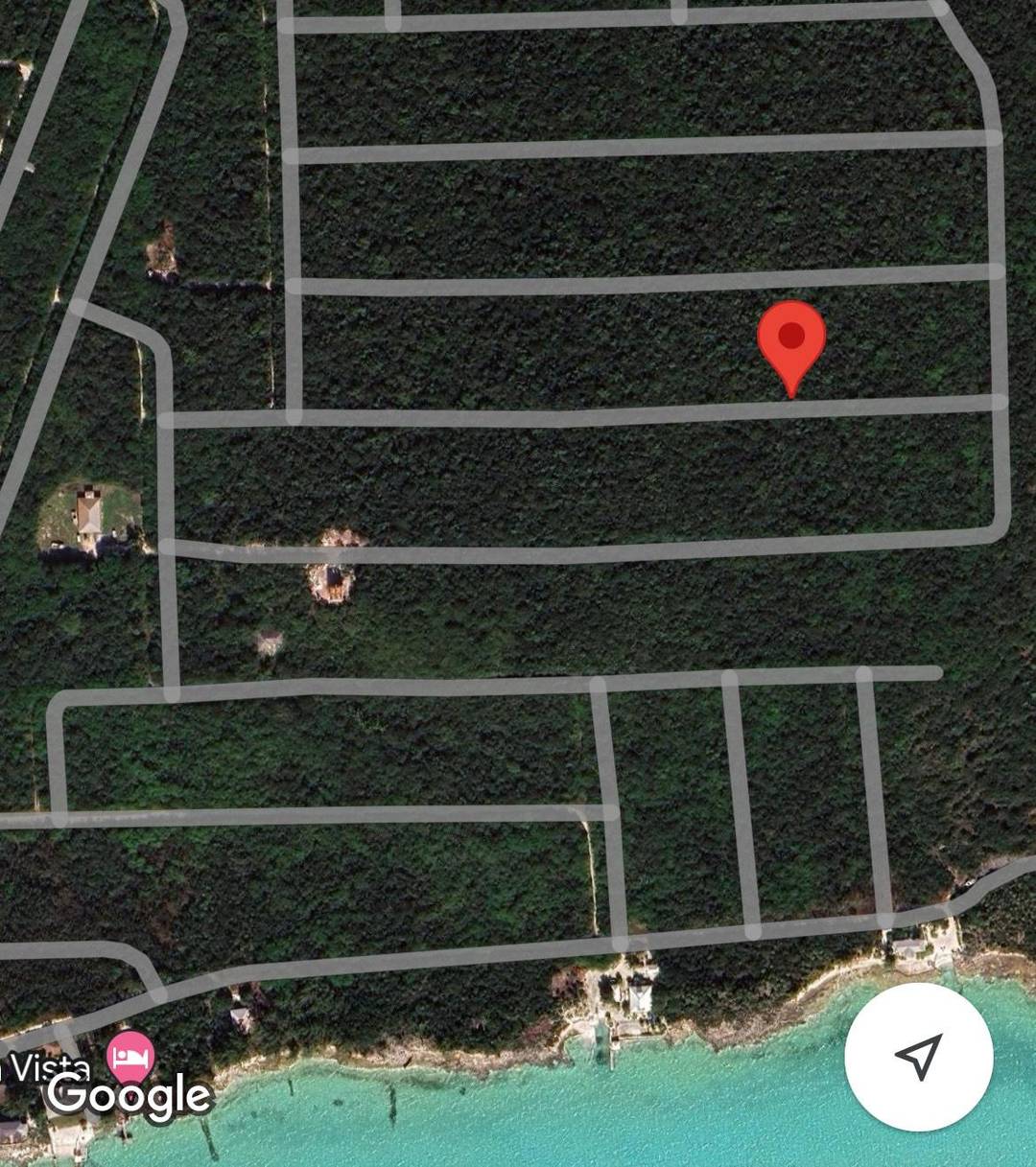Click the Google logo watermark
The height and width of the screenshot is (1167, 1036).
coord(129,1096)
